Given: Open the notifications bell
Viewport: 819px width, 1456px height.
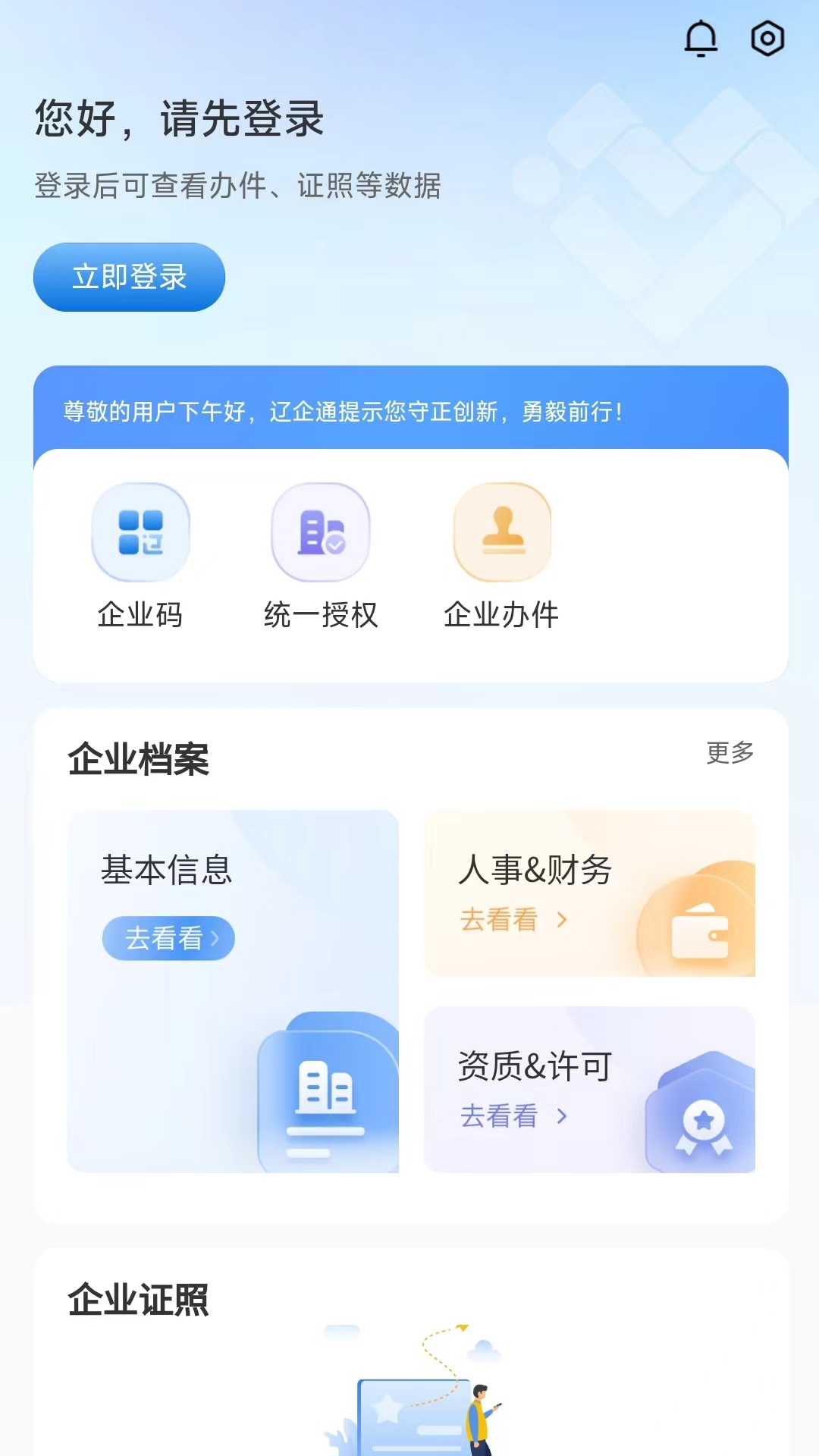Looking at the screenshot, I should click(701, 38).
